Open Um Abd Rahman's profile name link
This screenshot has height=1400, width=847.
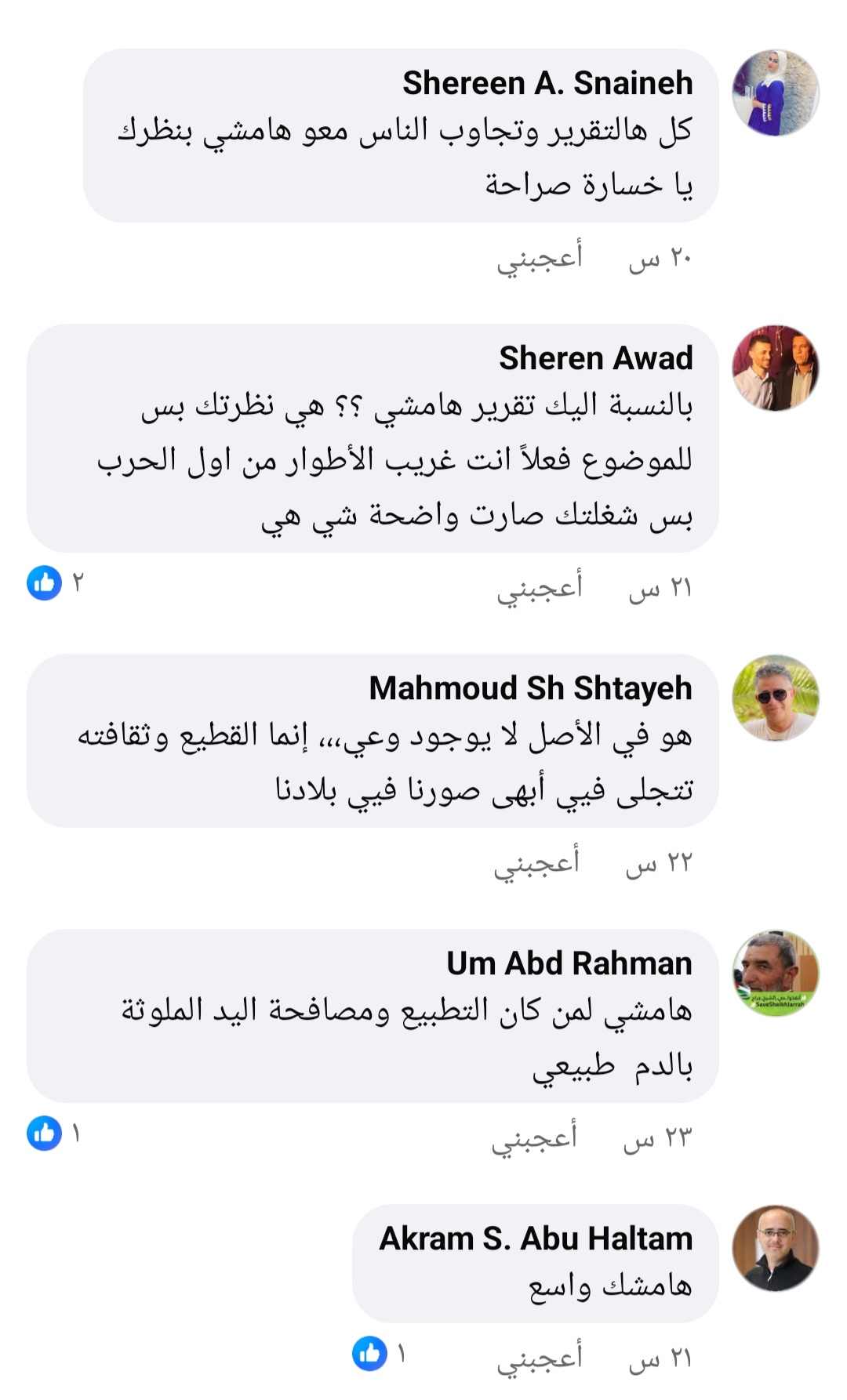(569, 963)
